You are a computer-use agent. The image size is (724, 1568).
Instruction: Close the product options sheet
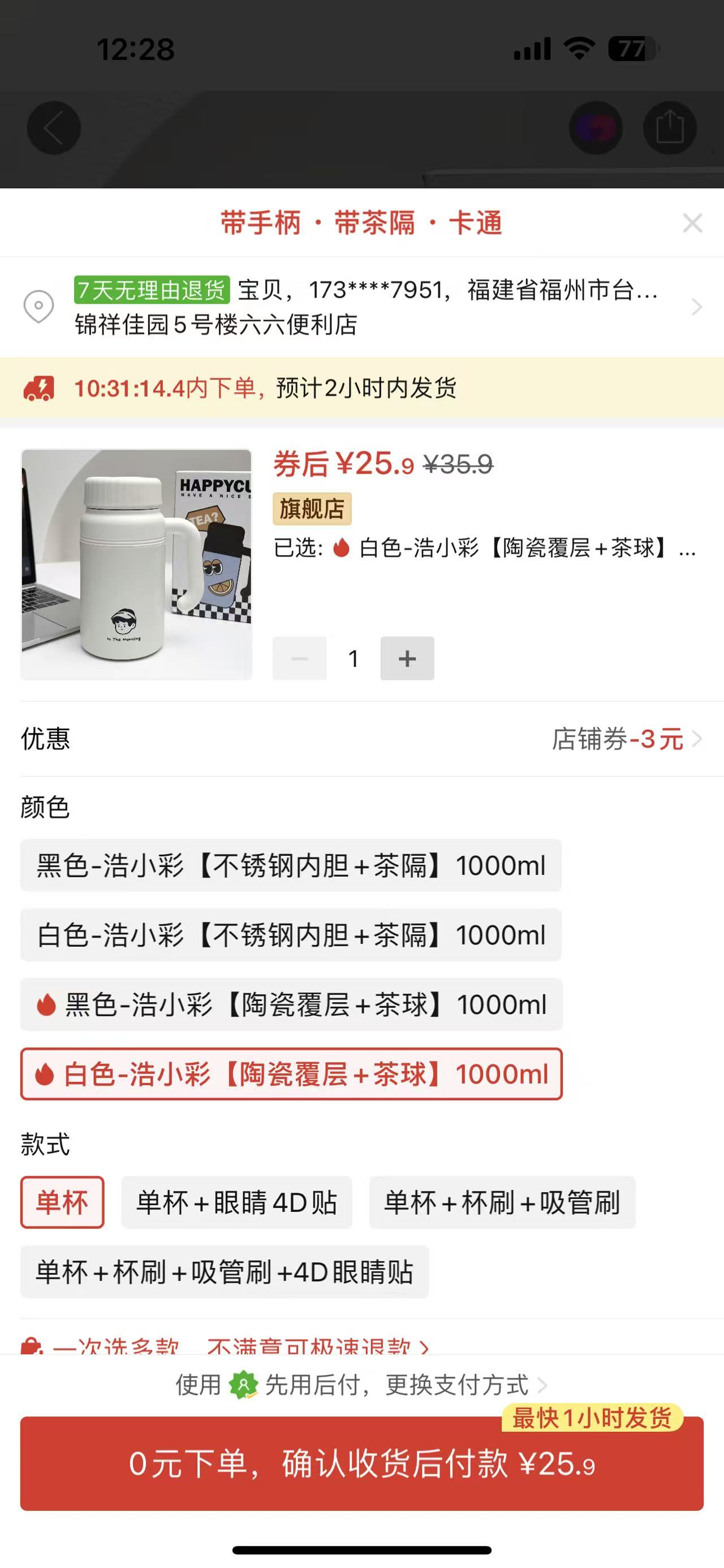(x=692, y=223)
